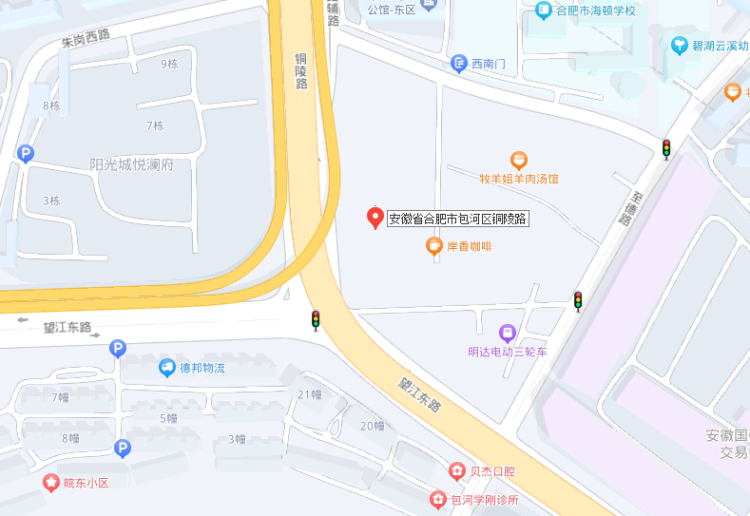Tap the 皖东小区 residential marker
750x516 pixels.
coord(50,483)
